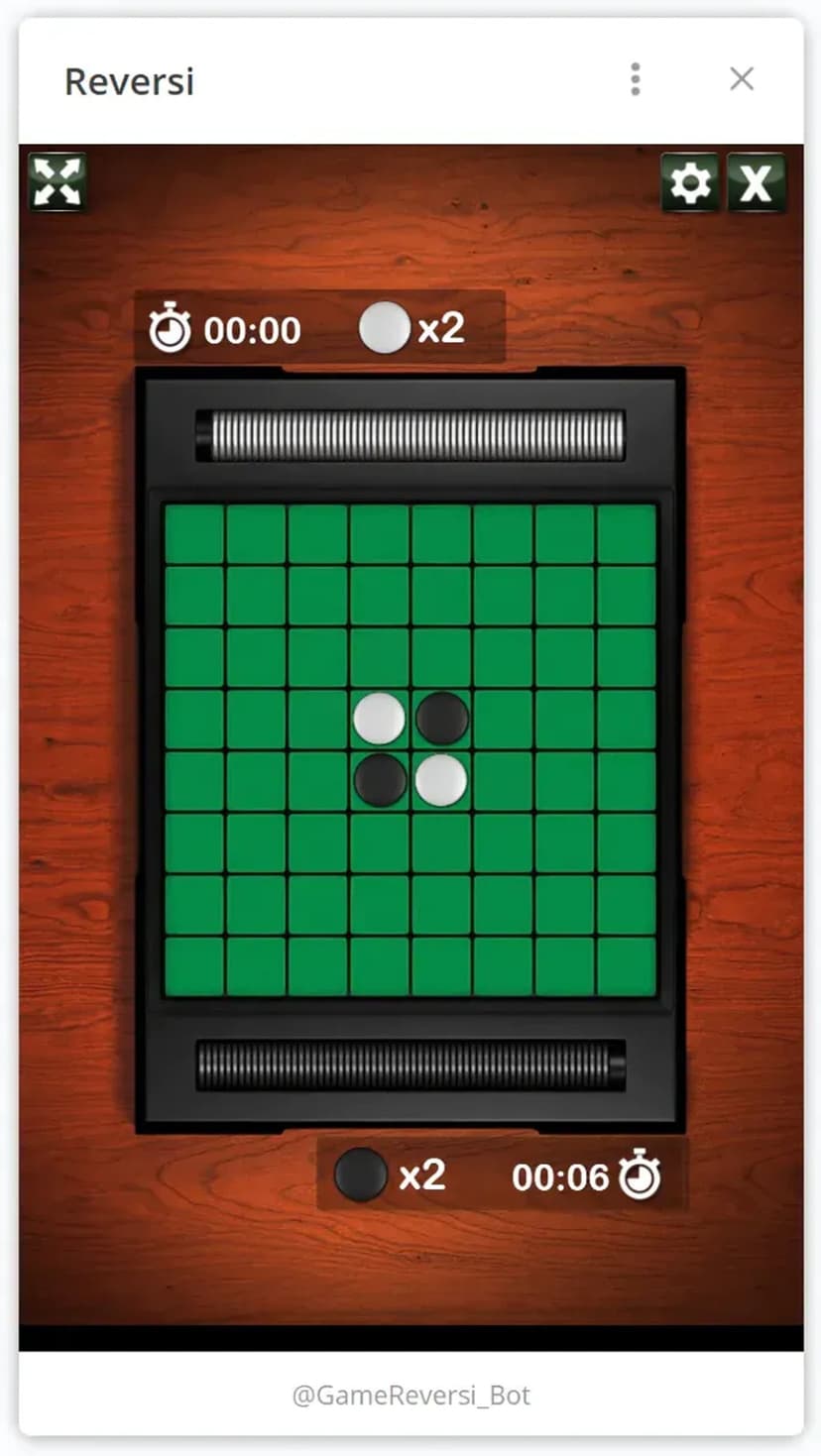This screenshot has width=821, height=1456.
Task: Place disc on empty square below bottom white disc
Action: pos(441,842)
